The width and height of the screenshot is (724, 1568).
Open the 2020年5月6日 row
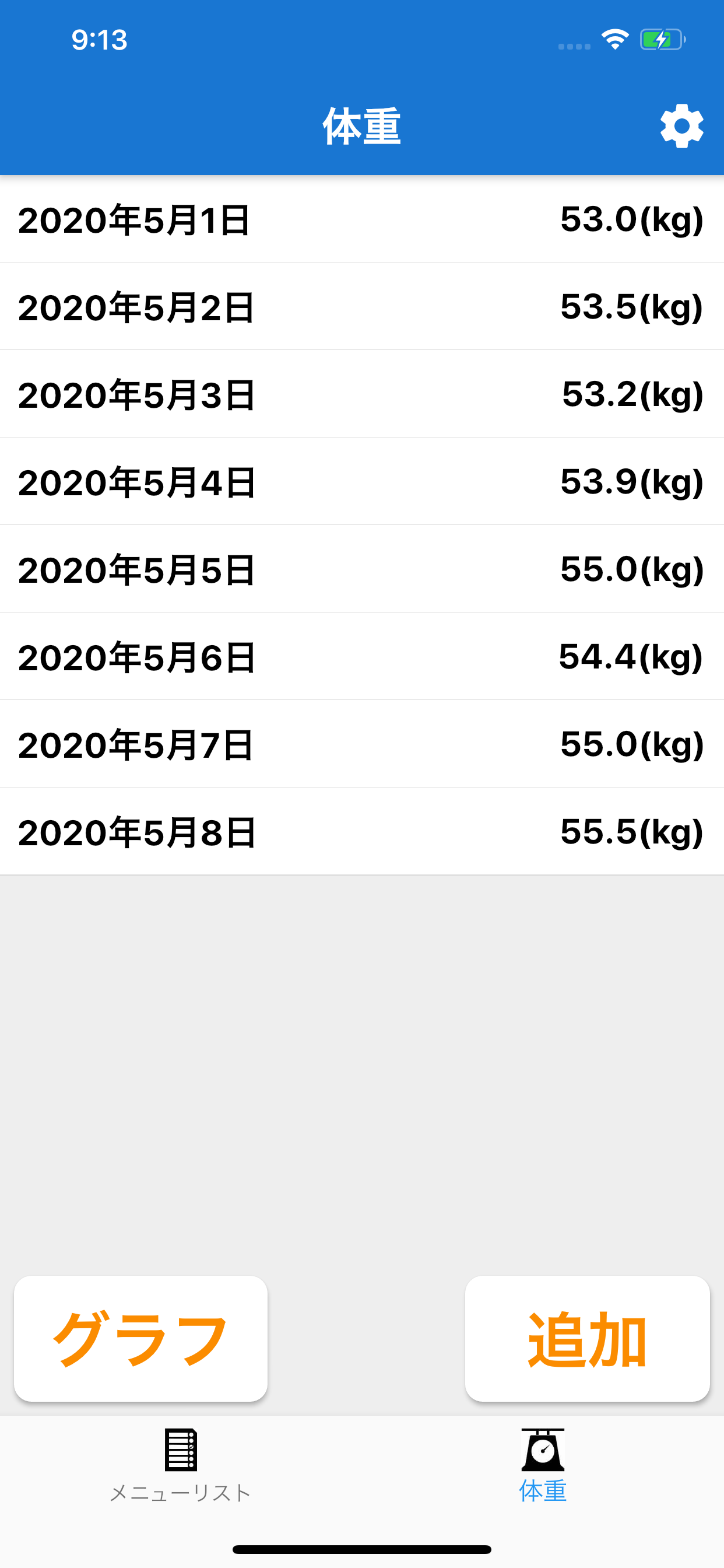[362, 657]
